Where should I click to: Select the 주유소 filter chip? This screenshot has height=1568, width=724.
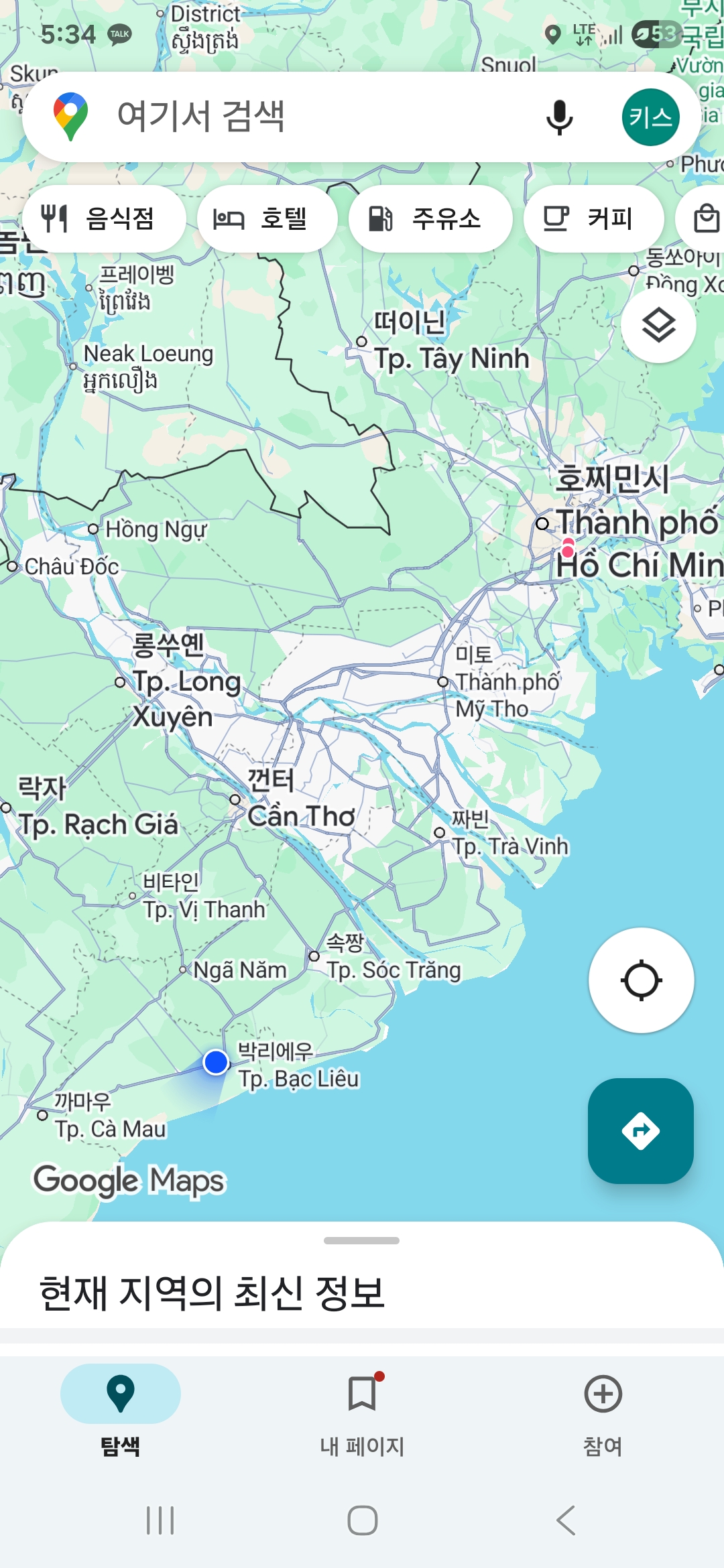point(430,218)
